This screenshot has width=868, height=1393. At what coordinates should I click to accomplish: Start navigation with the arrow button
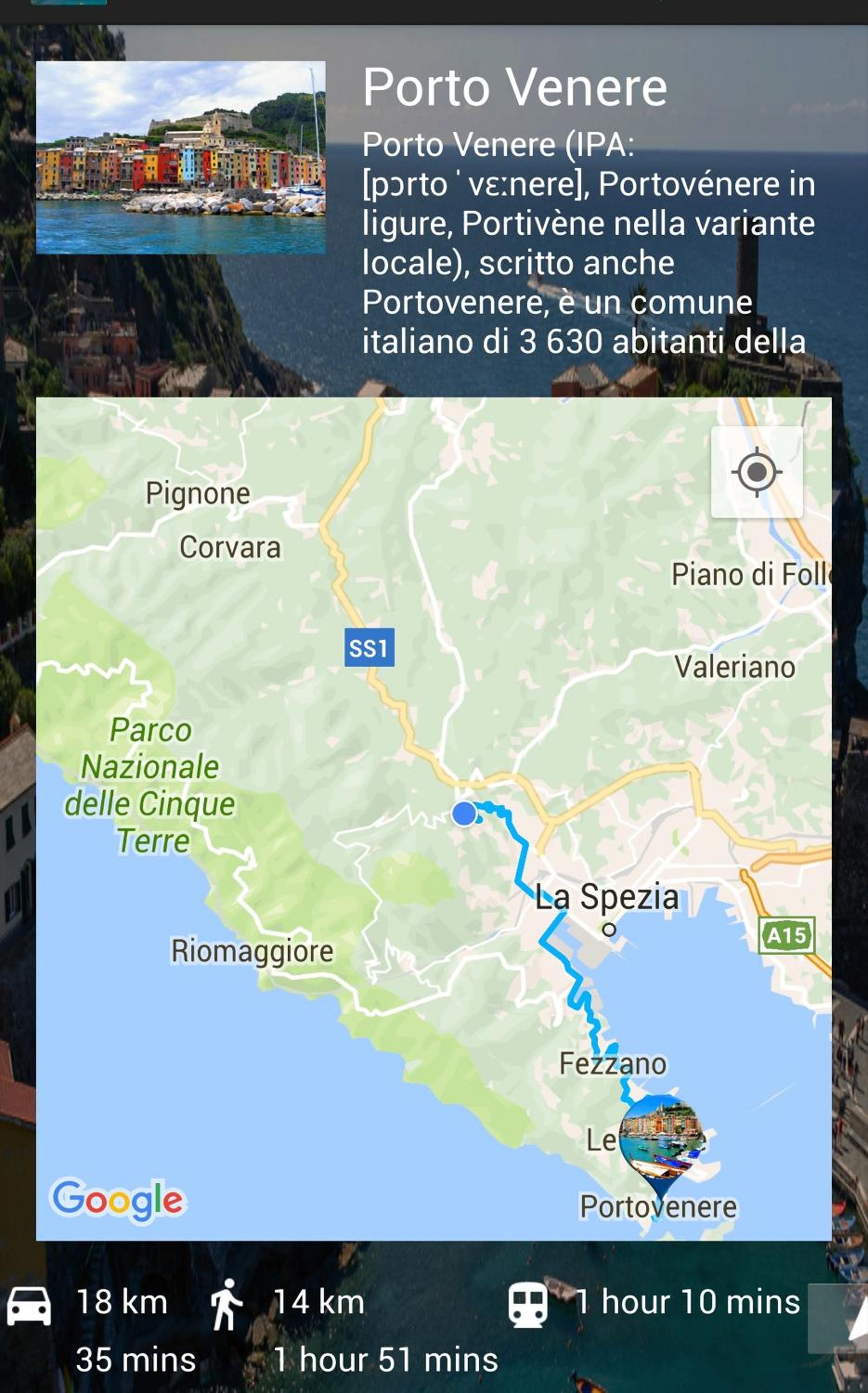click(838, 1319)
